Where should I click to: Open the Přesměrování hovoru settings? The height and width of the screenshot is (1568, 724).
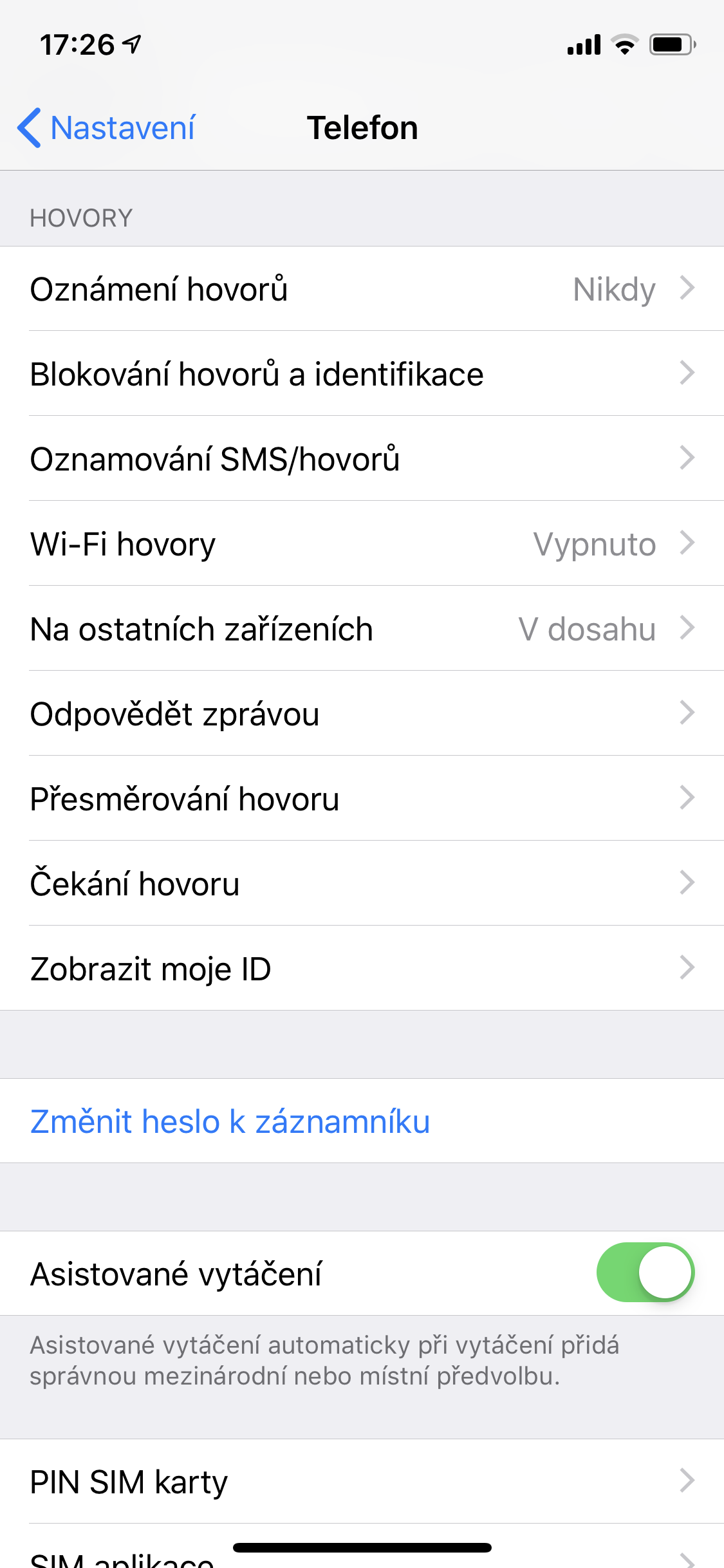coord(362,798)
